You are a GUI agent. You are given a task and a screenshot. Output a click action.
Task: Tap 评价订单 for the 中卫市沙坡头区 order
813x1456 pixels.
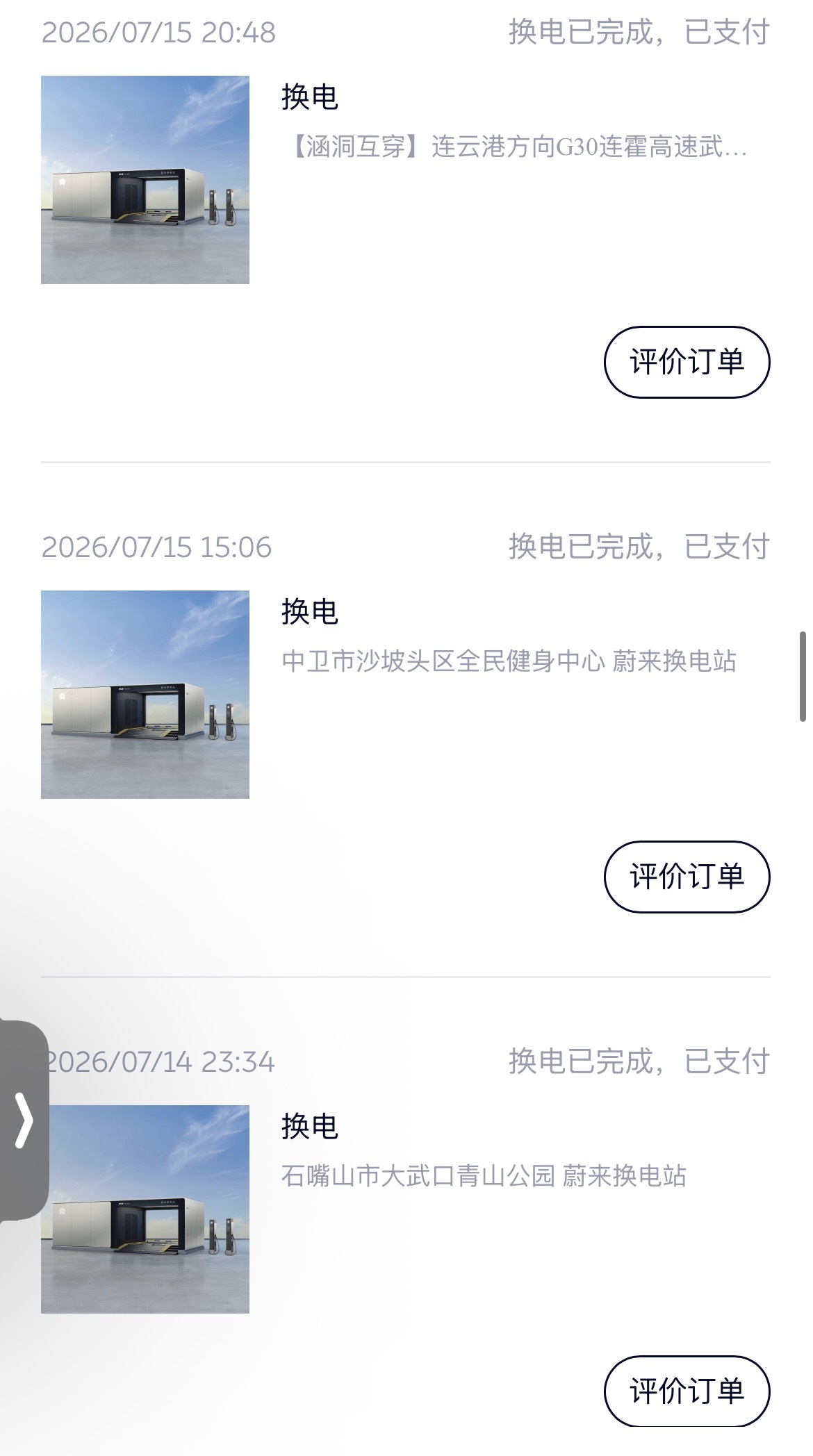(x=687, y=877)
